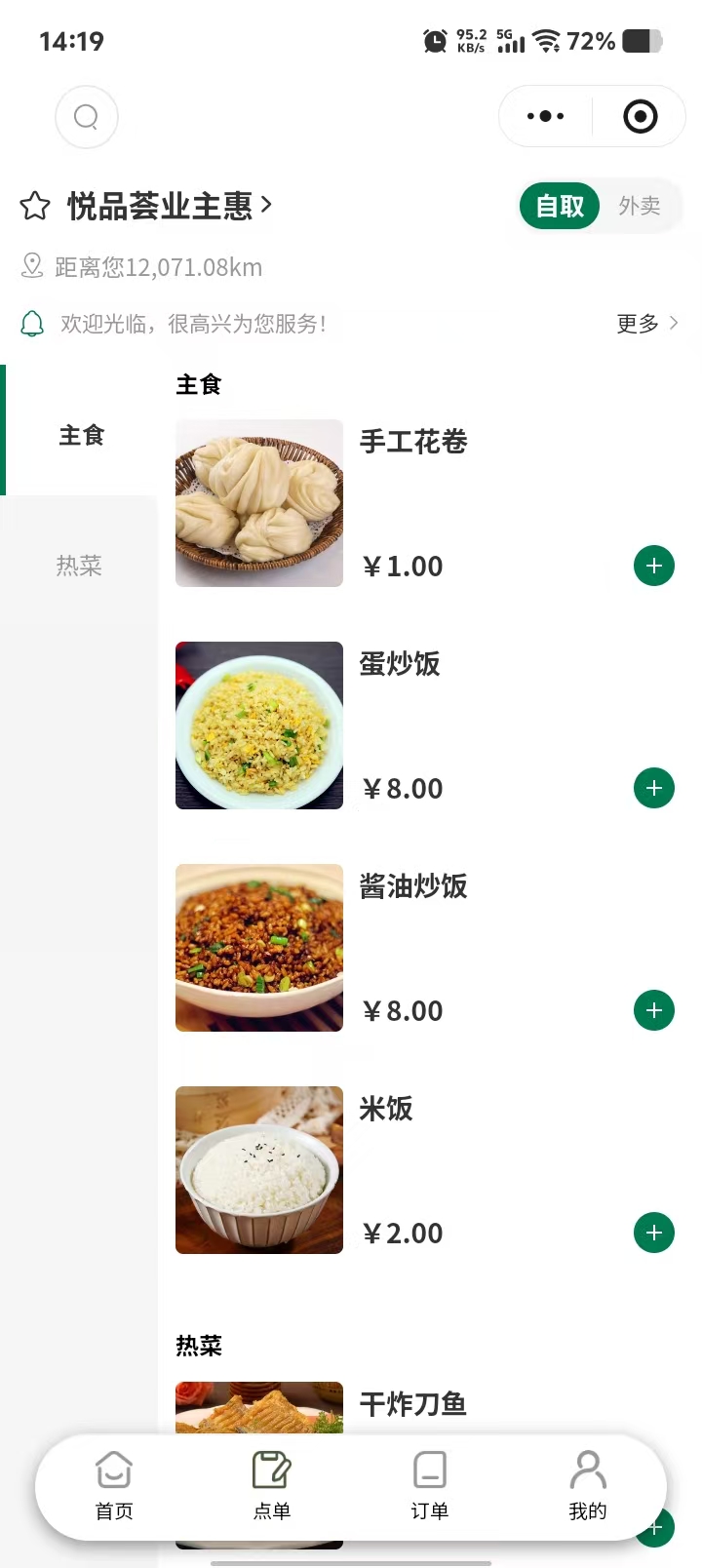Screen dimensions: 702x1568
Task: Add 酱油炒饭 to the cart
Action: point(654,1010)
